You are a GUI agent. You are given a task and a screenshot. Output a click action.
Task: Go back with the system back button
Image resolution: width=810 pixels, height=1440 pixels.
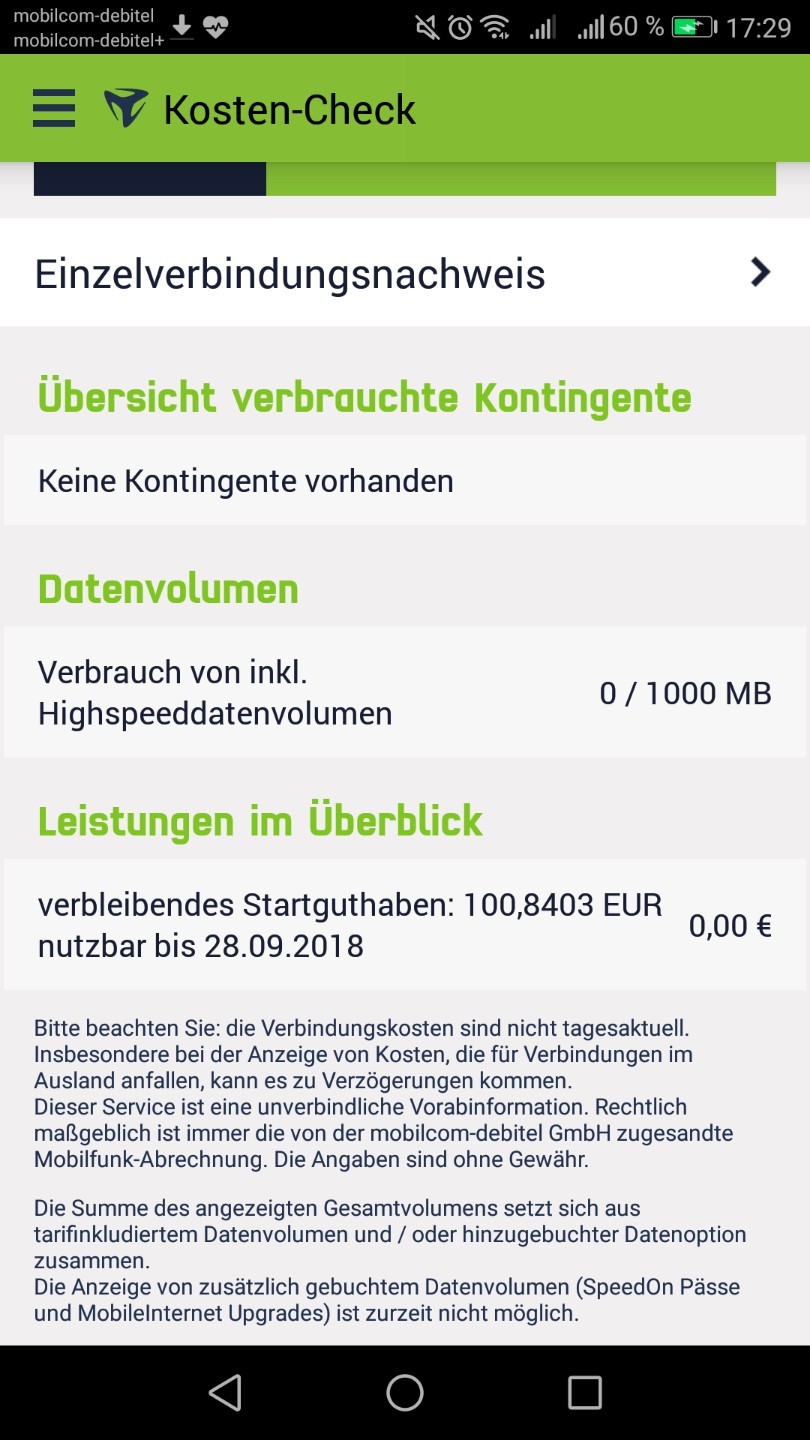click(225, 1392)
